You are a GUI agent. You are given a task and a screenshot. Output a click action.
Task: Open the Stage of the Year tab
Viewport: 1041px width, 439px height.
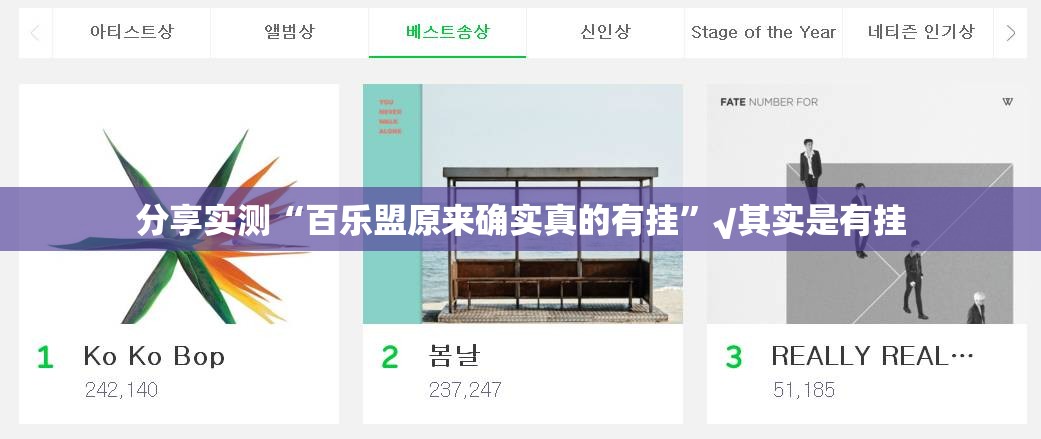point(763,32)
